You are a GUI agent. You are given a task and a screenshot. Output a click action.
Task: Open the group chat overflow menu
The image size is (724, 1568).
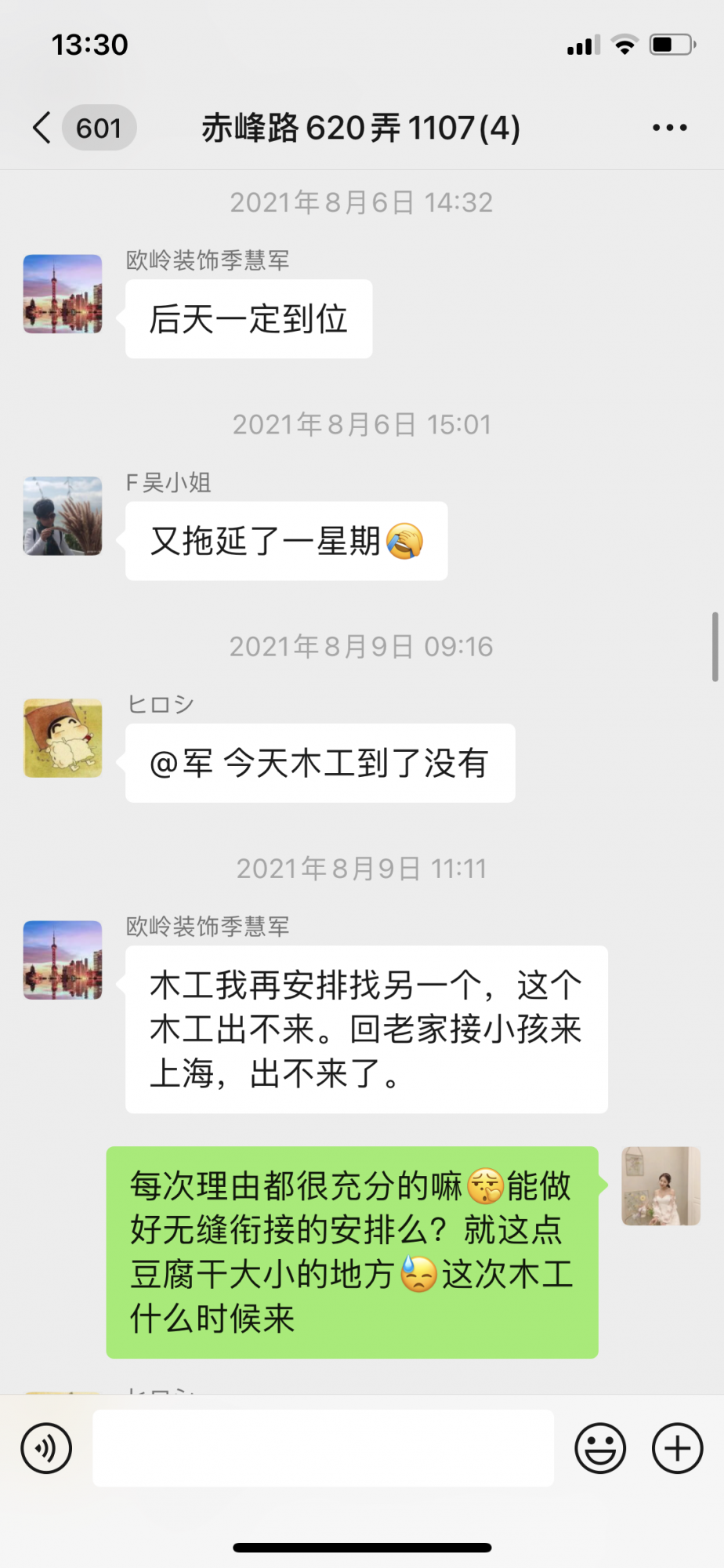pyautogui.click(x=669, y=128)
